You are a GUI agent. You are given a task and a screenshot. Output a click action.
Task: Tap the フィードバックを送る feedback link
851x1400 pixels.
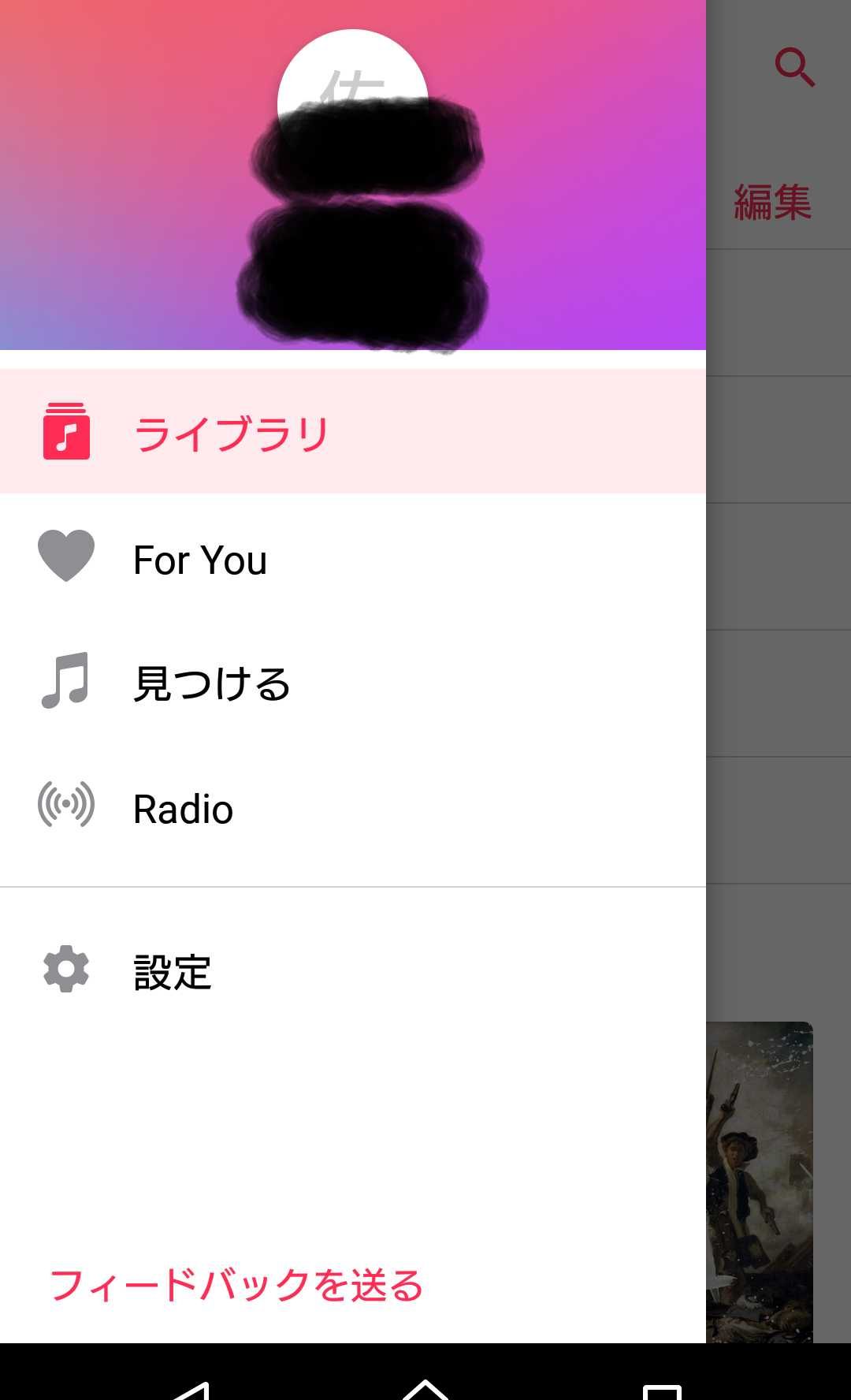coord(236,1285)
